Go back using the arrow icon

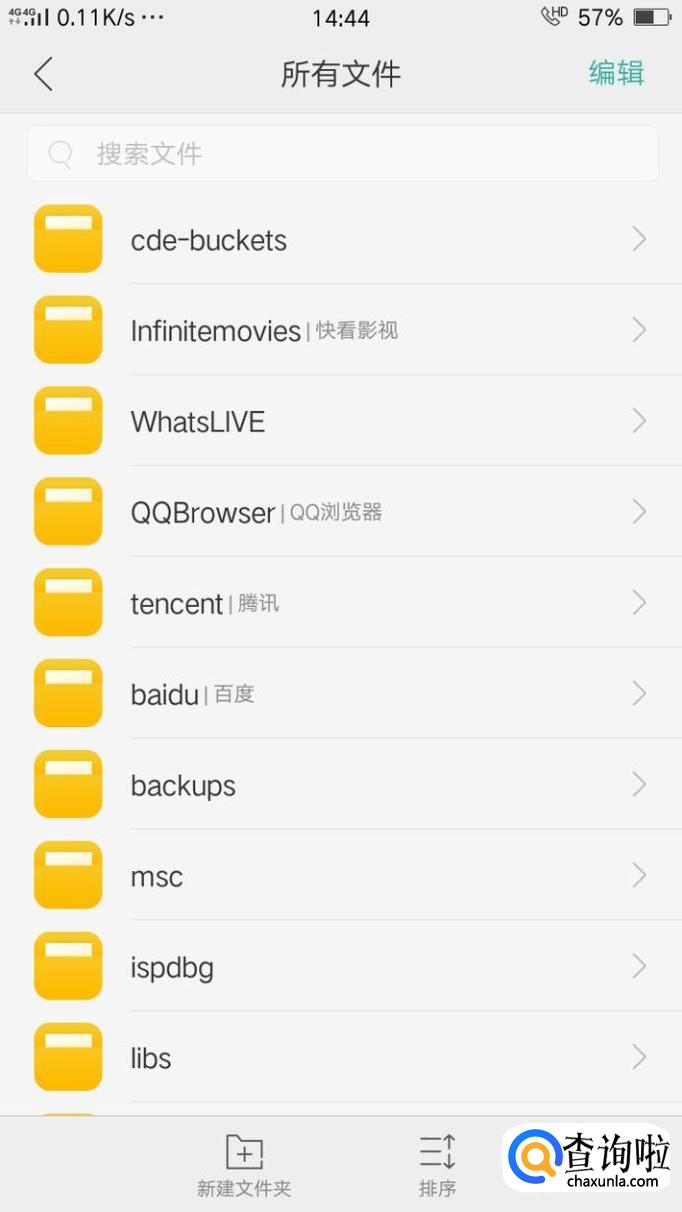[x=43, y=74]
